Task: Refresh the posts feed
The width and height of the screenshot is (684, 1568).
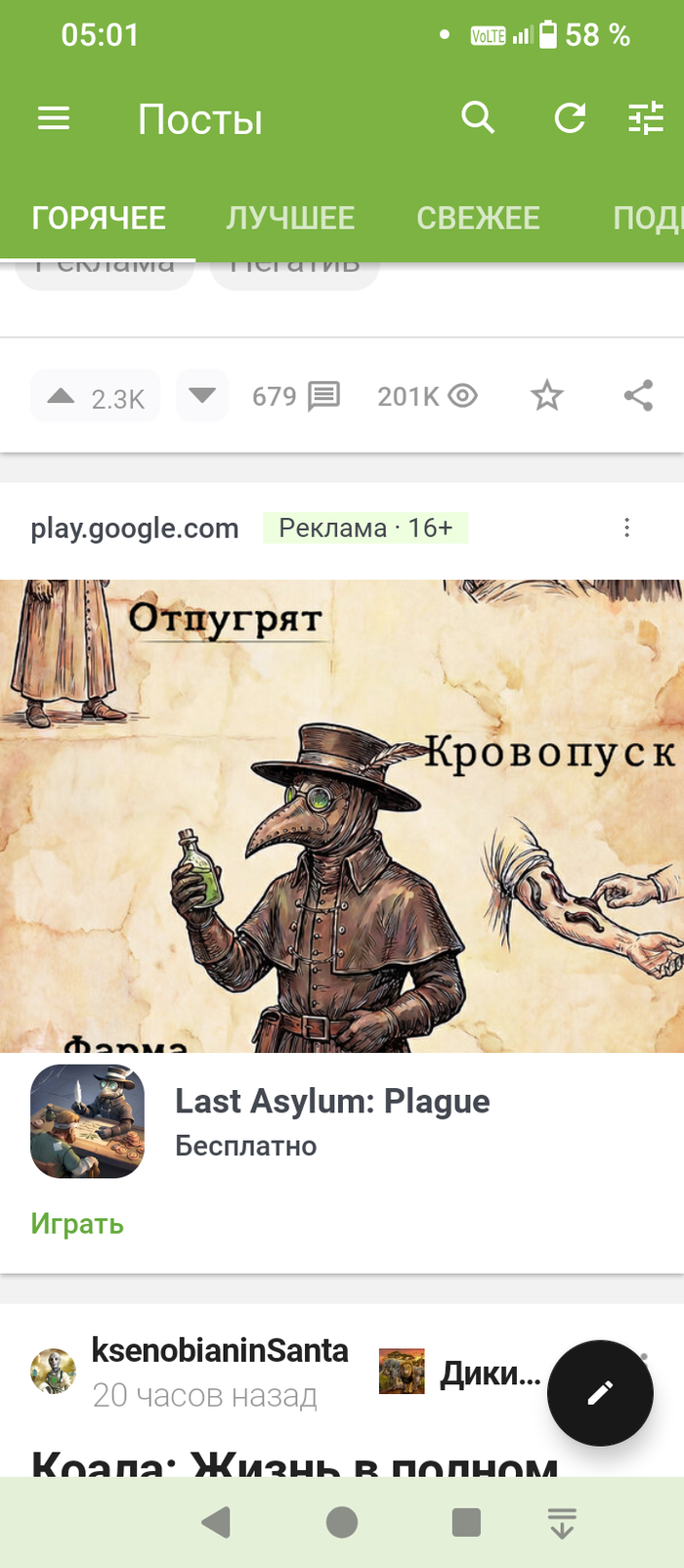Action: click(x=570, y=118)
